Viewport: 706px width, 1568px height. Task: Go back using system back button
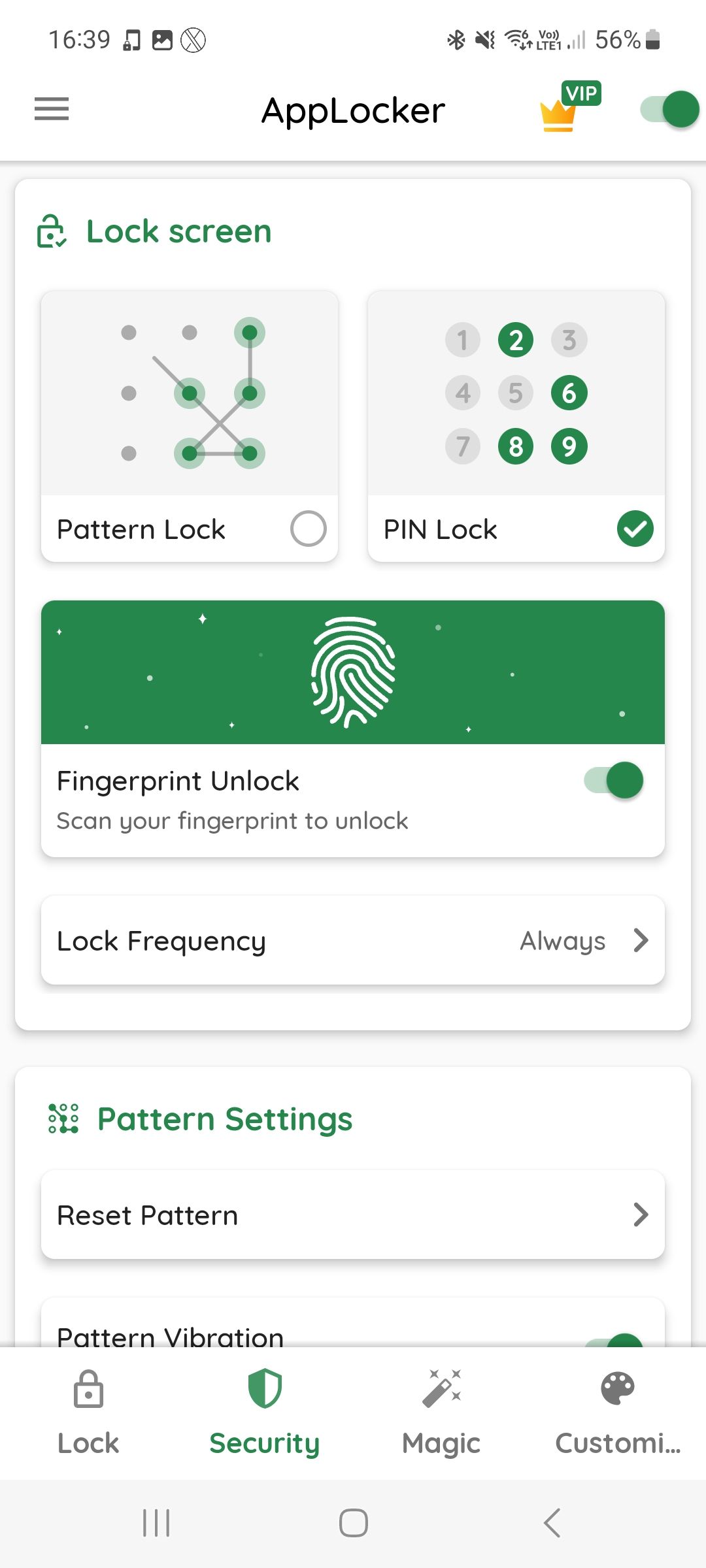(x=552, y=1523)
